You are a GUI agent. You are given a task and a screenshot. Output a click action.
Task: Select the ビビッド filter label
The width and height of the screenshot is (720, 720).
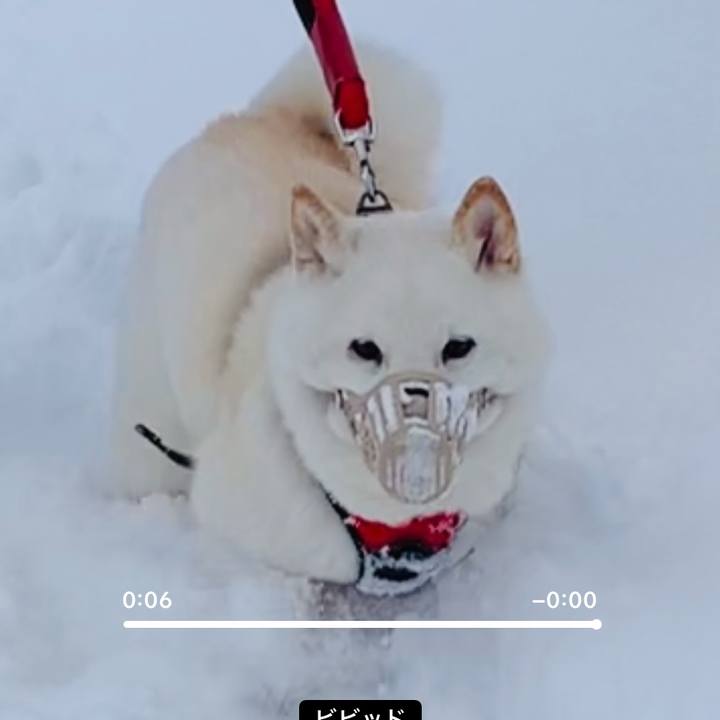click(x=360, y=711)
